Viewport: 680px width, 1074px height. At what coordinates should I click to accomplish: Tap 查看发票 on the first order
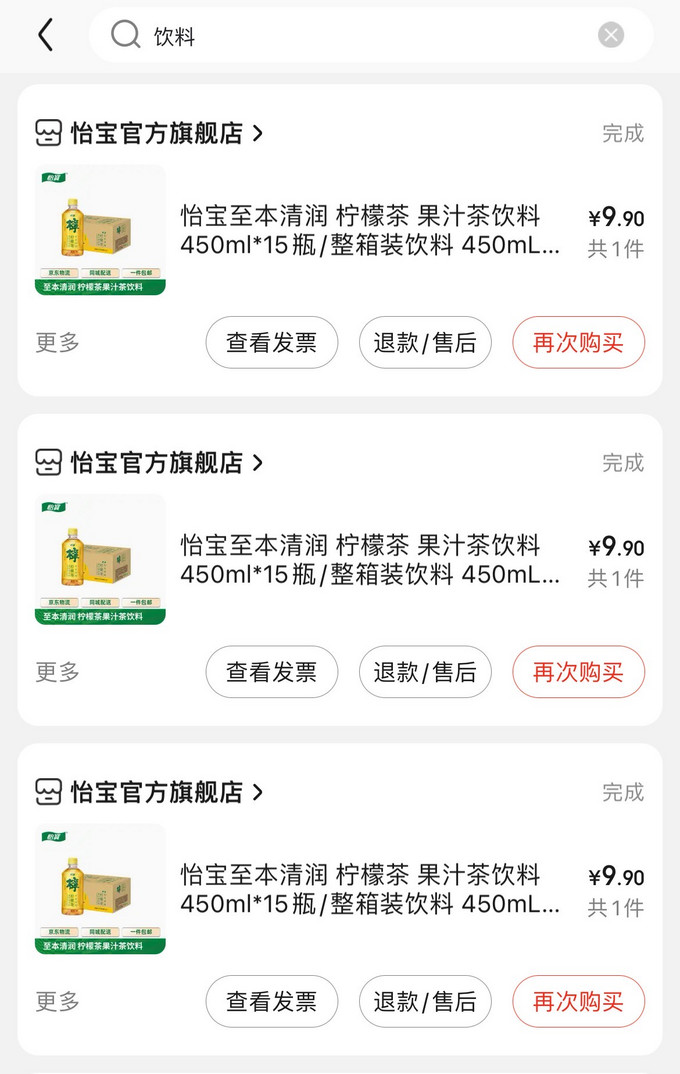click(x=272, y=342)
